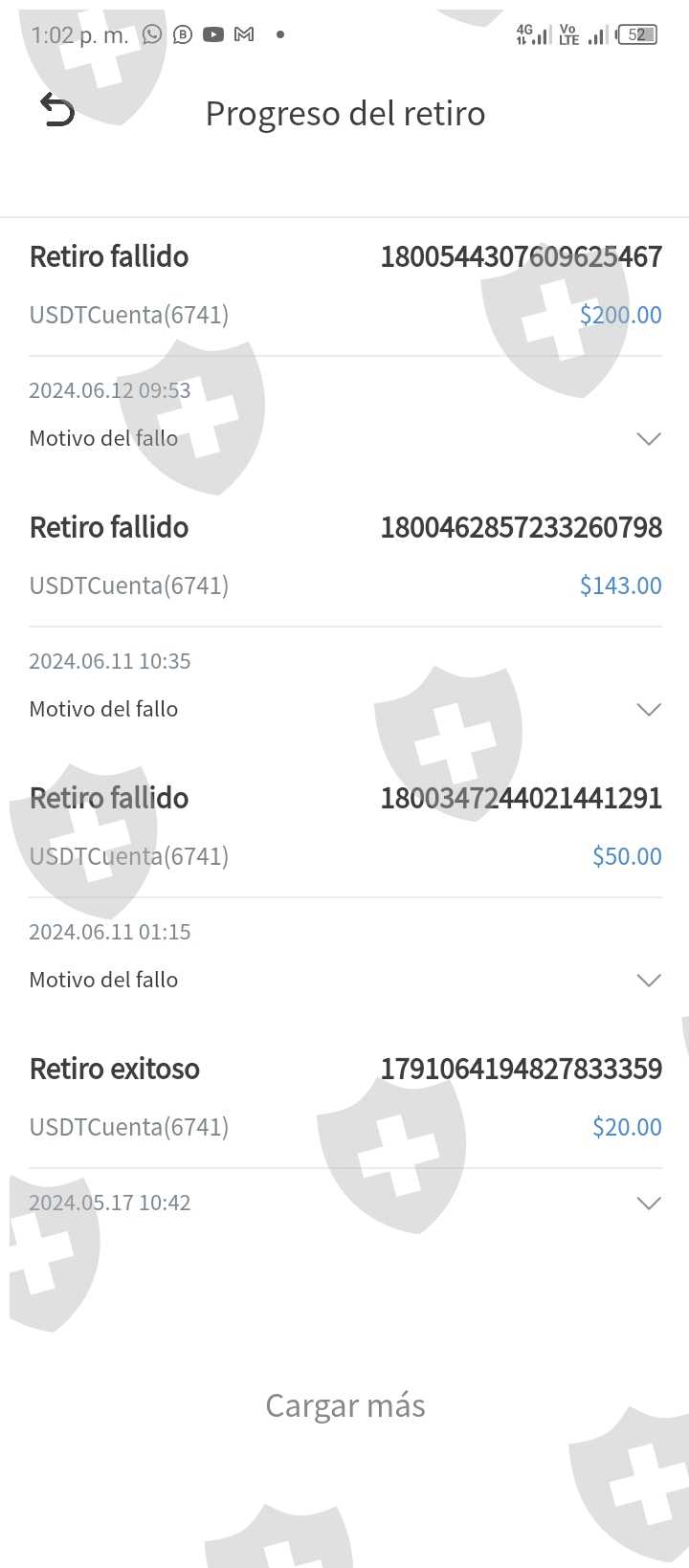This screenshot has width=689, height=1568.
Task: Go back from Progreso del retiro
Action: pos(57,111)
